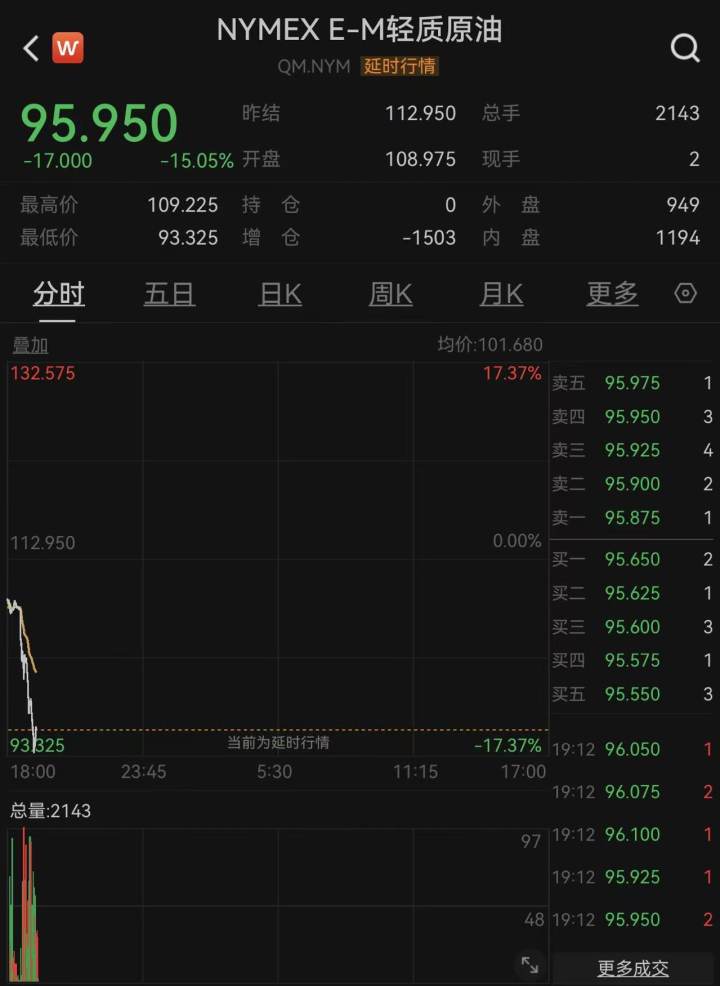Screen dimensions: 720x986
Task: Open 更多成交 for more trades
Action: pyautogui.click(x=633, y=968)
